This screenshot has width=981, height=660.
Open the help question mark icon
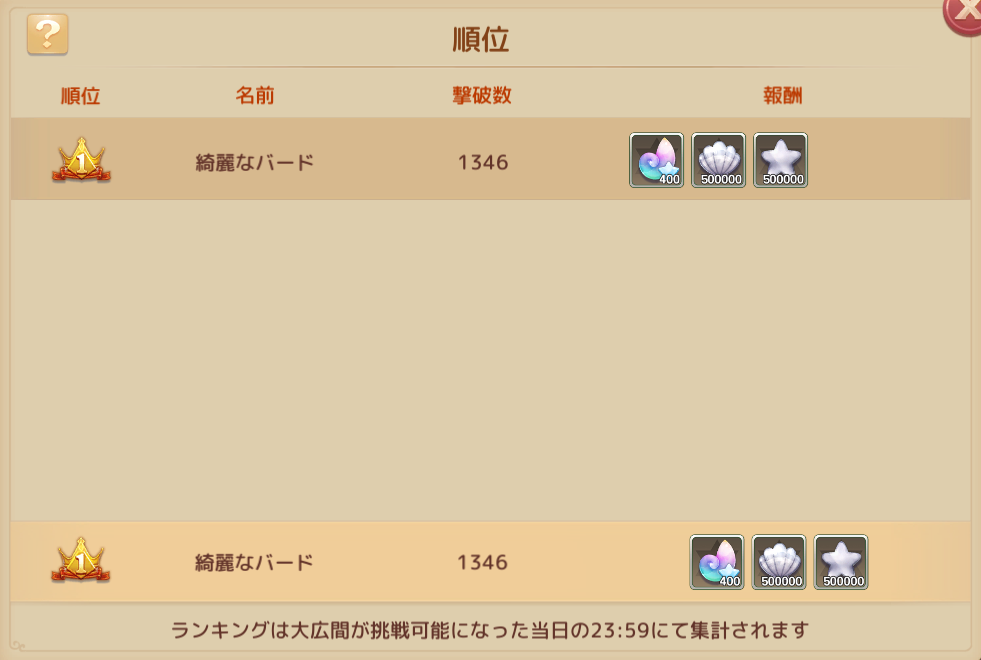point(47,35)
